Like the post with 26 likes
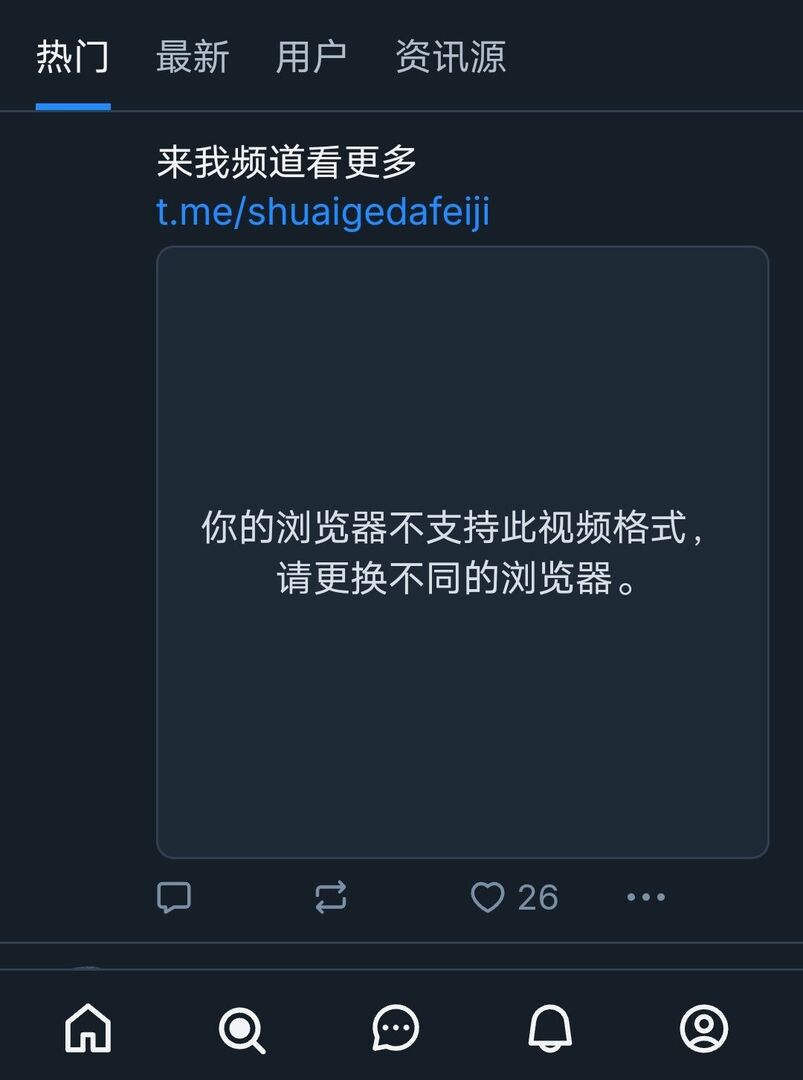Screen dimensions: 803x1080 (488, 897)
